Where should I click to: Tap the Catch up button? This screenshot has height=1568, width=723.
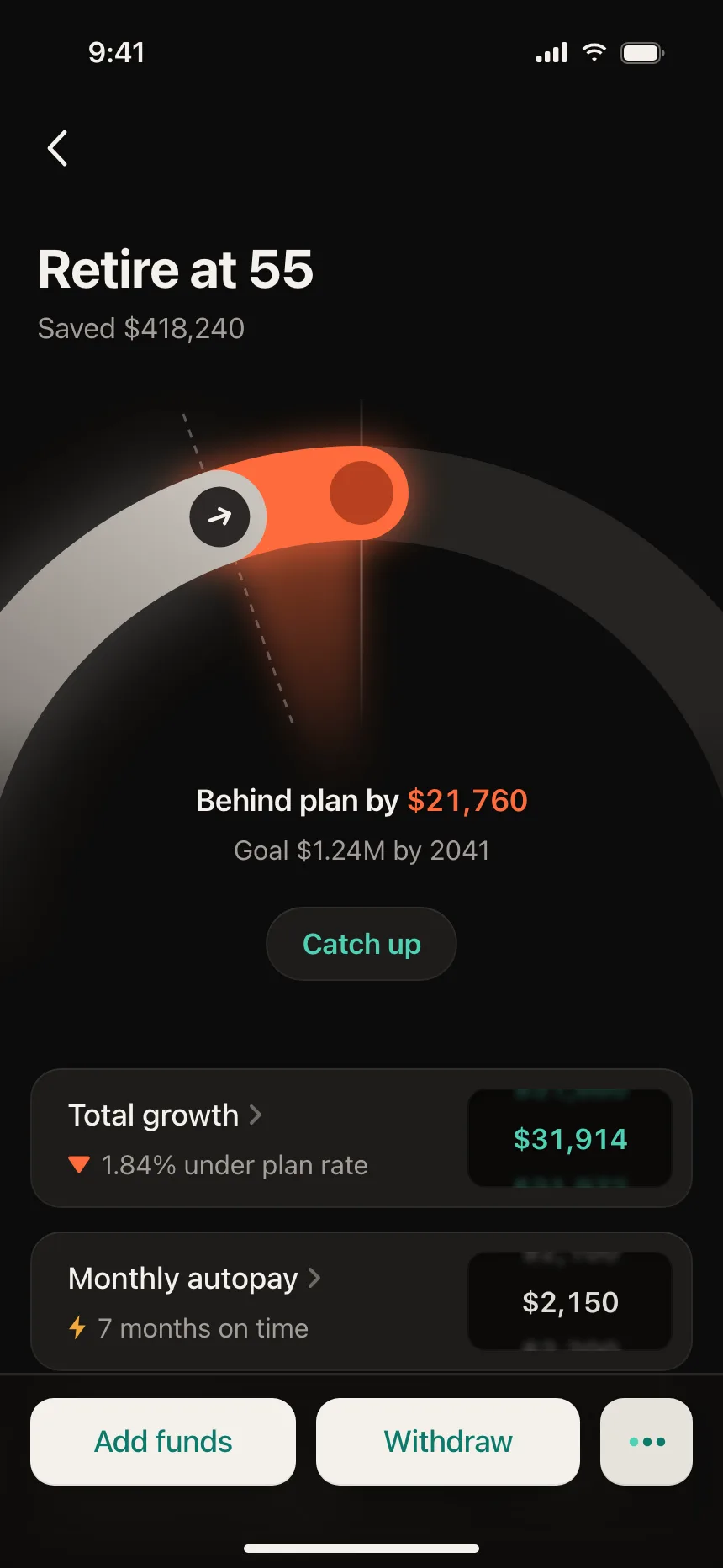point(361,944)
